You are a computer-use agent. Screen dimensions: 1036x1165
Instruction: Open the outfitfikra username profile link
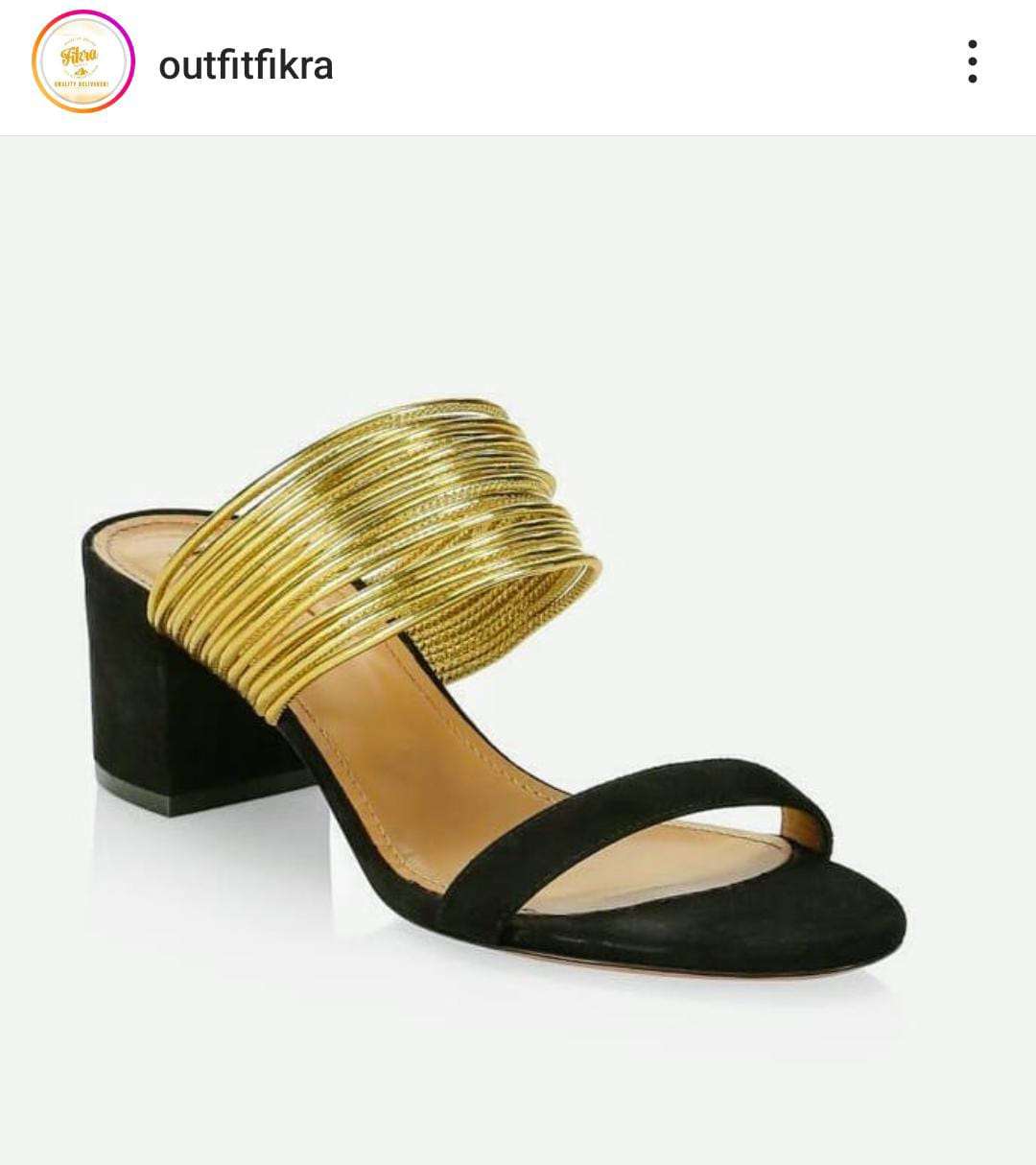[246, 65]
